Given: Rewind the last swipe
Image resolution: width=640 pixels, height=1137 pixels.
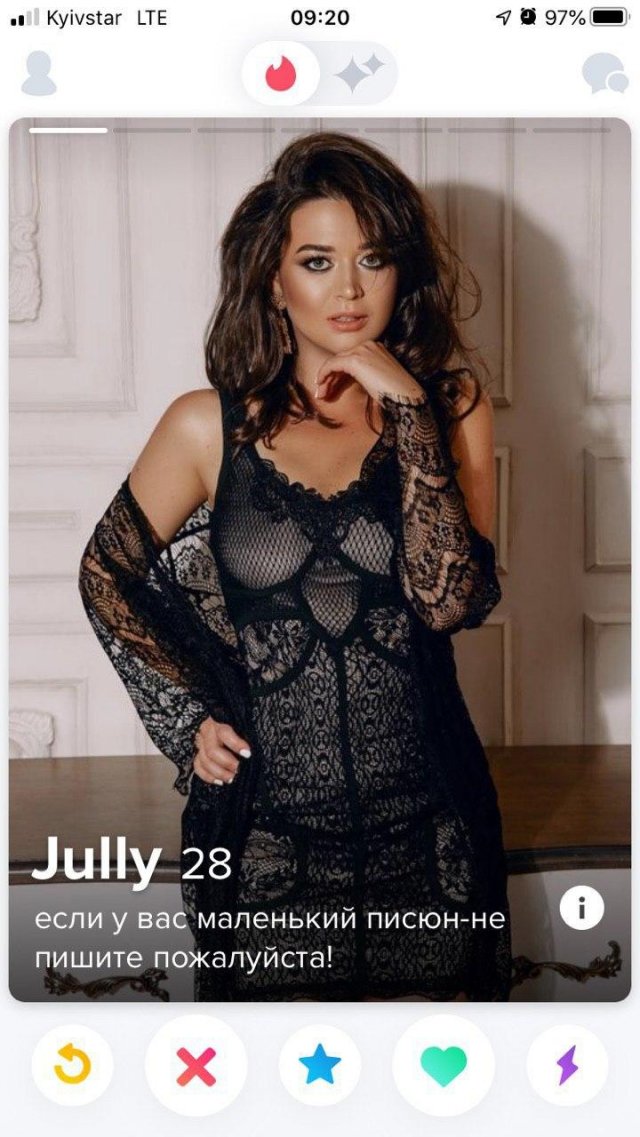Looking at the screenshot, I should (x=72, y=1066).
